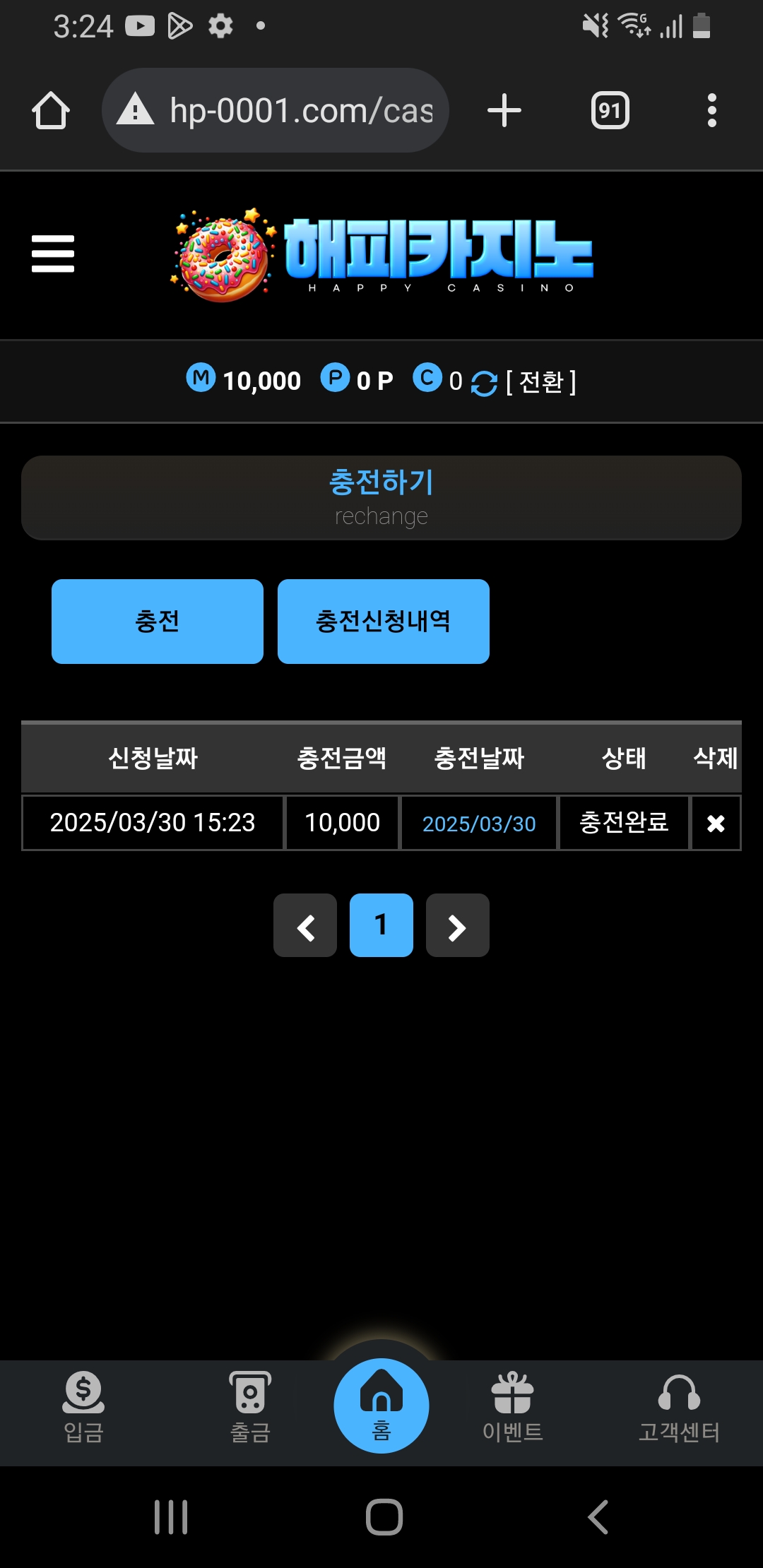Open a new browser tab

(504, 111)
